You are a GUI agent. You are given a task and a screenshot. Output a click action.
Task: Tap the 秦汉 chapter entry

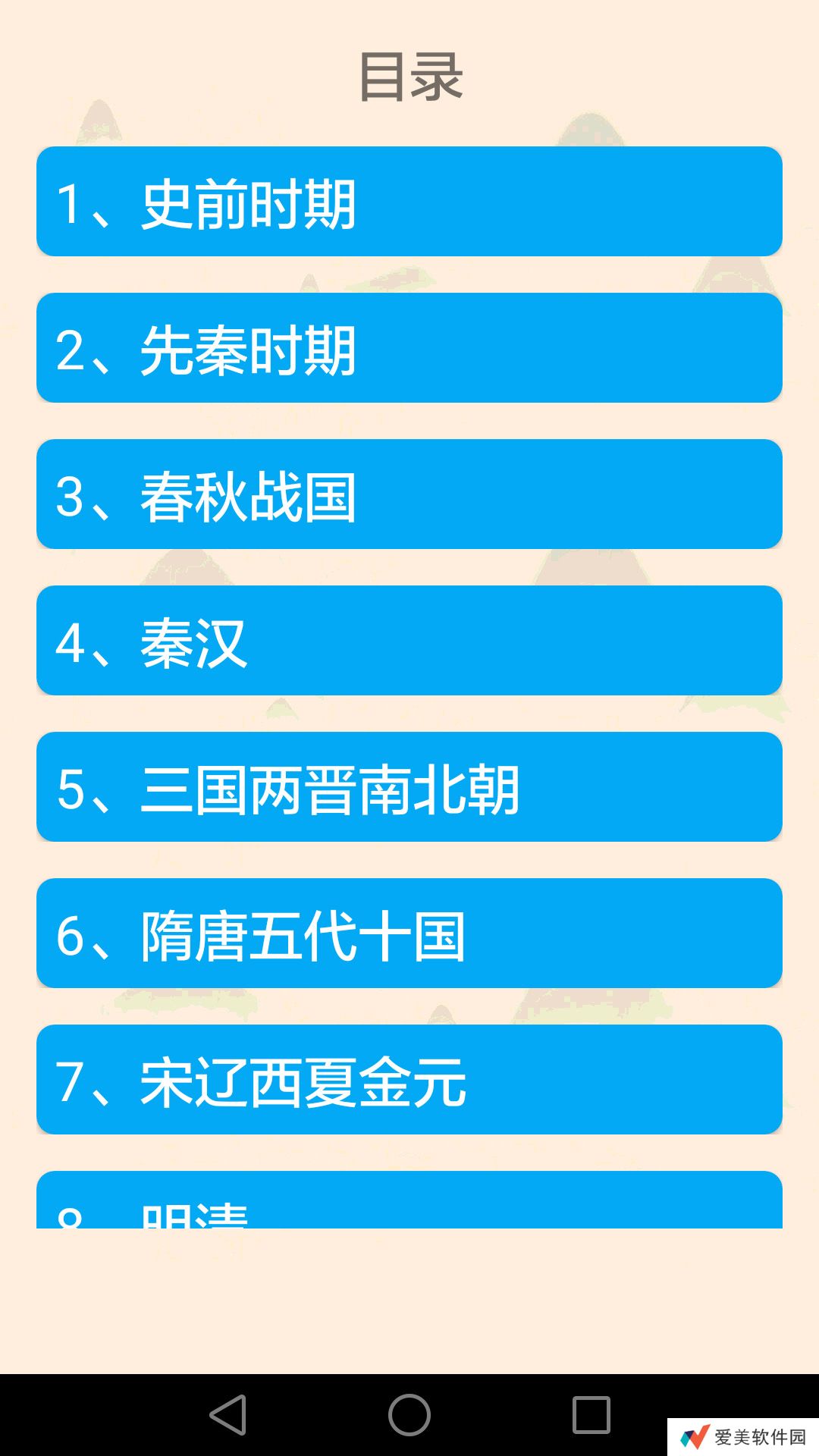point(409,641)
